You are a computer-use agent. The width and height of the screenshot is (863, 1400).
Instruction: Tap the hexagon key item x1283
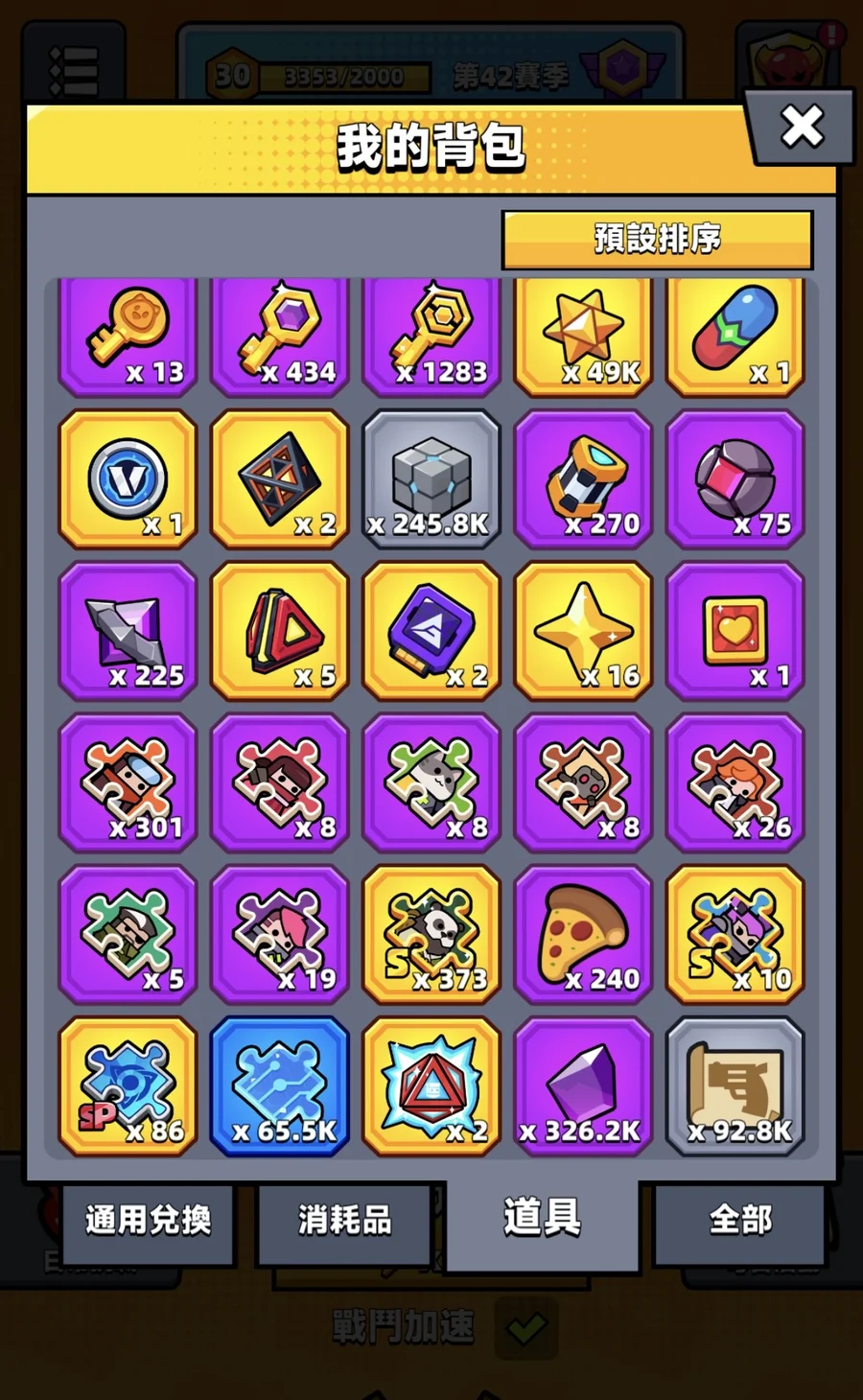click(x=431, y=335)
